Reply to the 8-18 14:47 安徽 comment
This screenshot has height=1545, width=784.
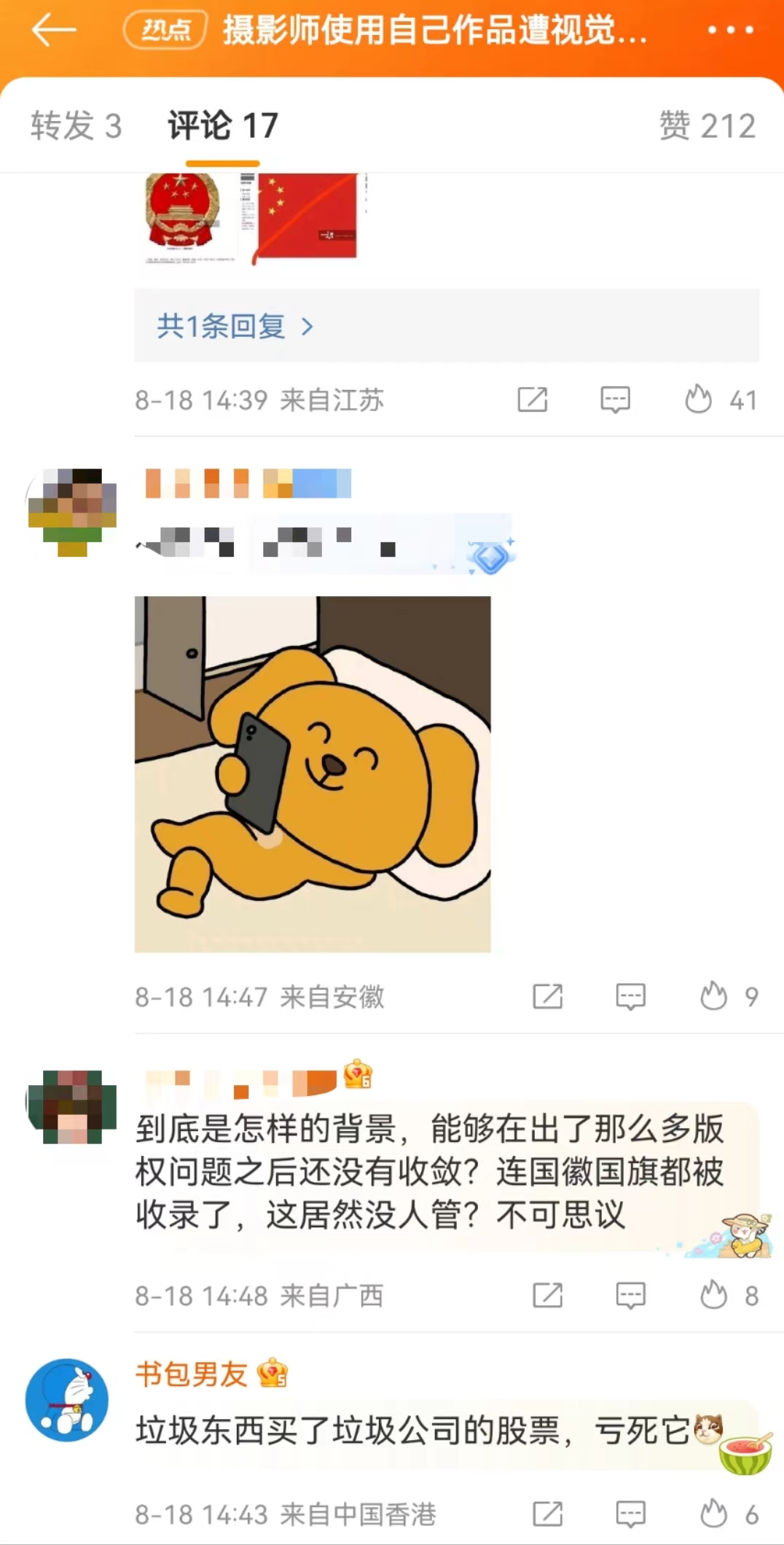pos(630,996)
